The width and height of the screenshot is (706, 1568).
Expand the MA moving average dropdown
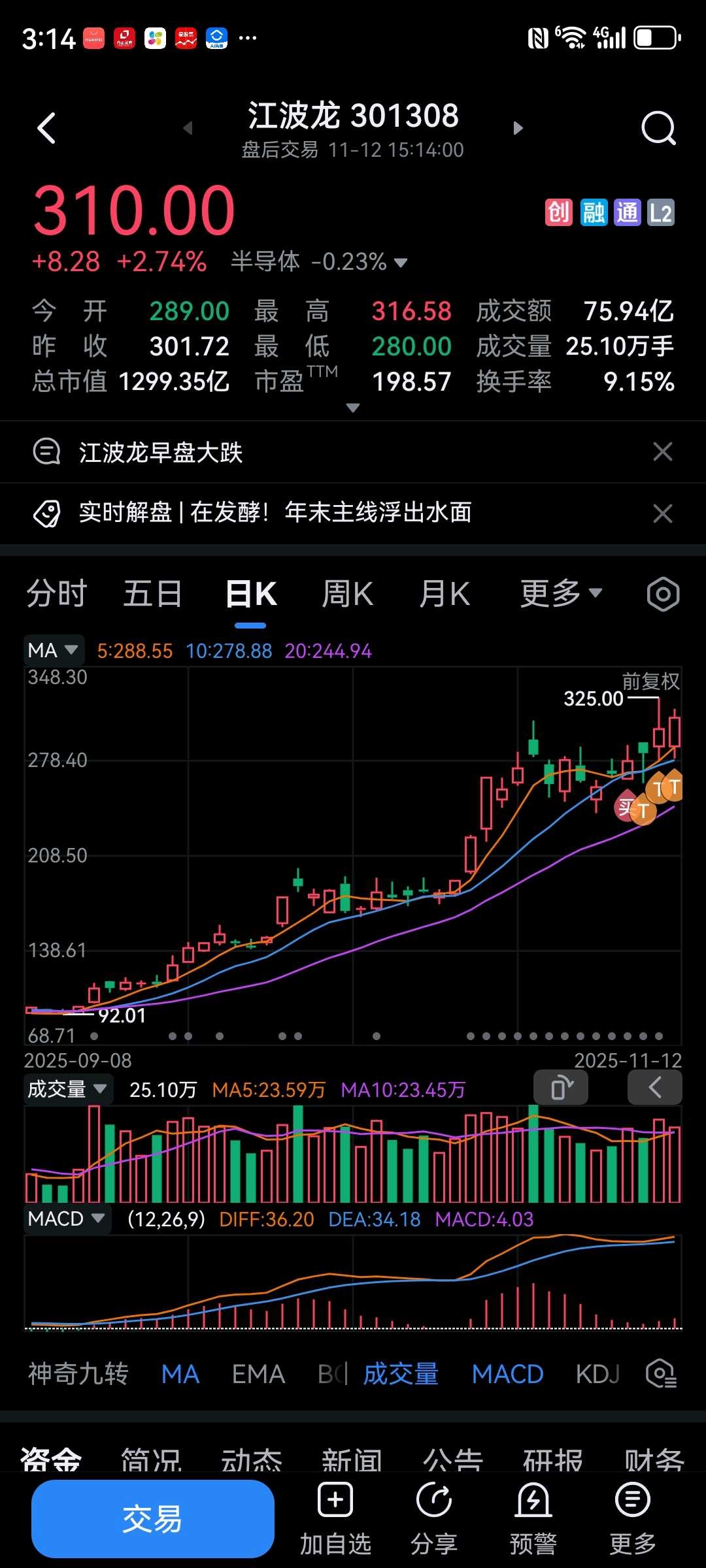[53, 650]
